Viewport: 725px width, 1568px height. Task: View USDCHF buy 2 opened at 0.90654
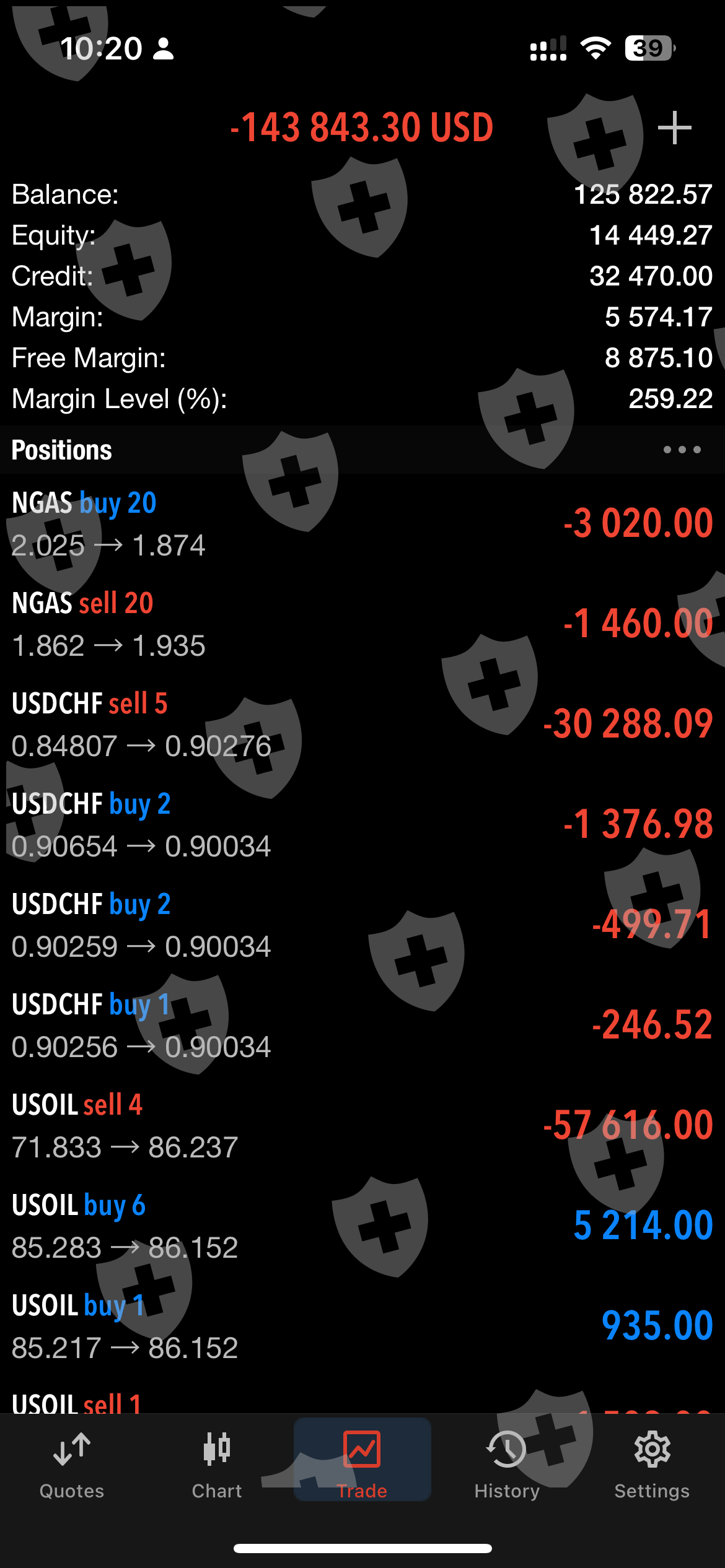tap(362, 825)
